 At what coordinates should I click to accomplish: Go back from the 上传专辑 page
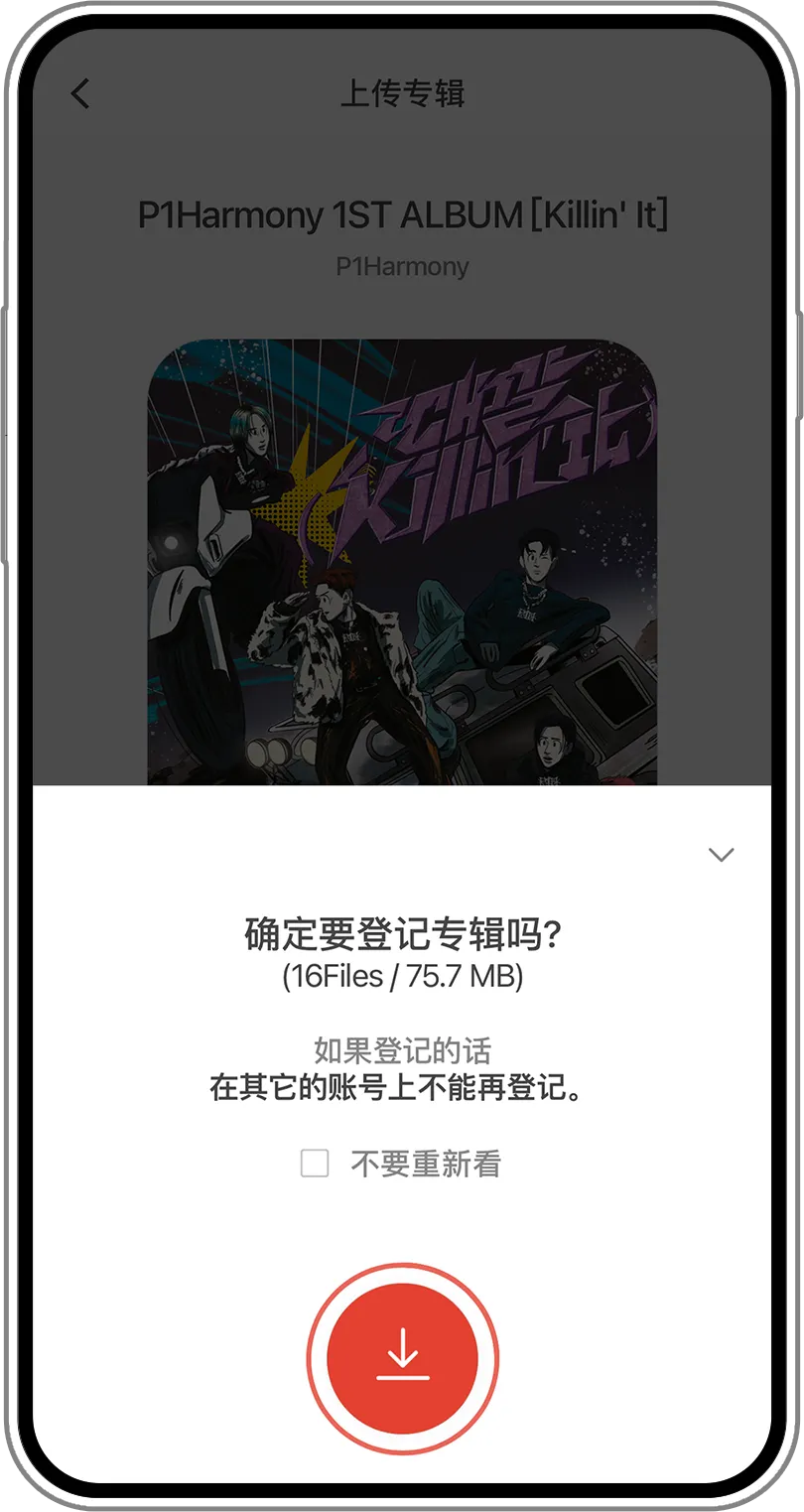point(80,94)
